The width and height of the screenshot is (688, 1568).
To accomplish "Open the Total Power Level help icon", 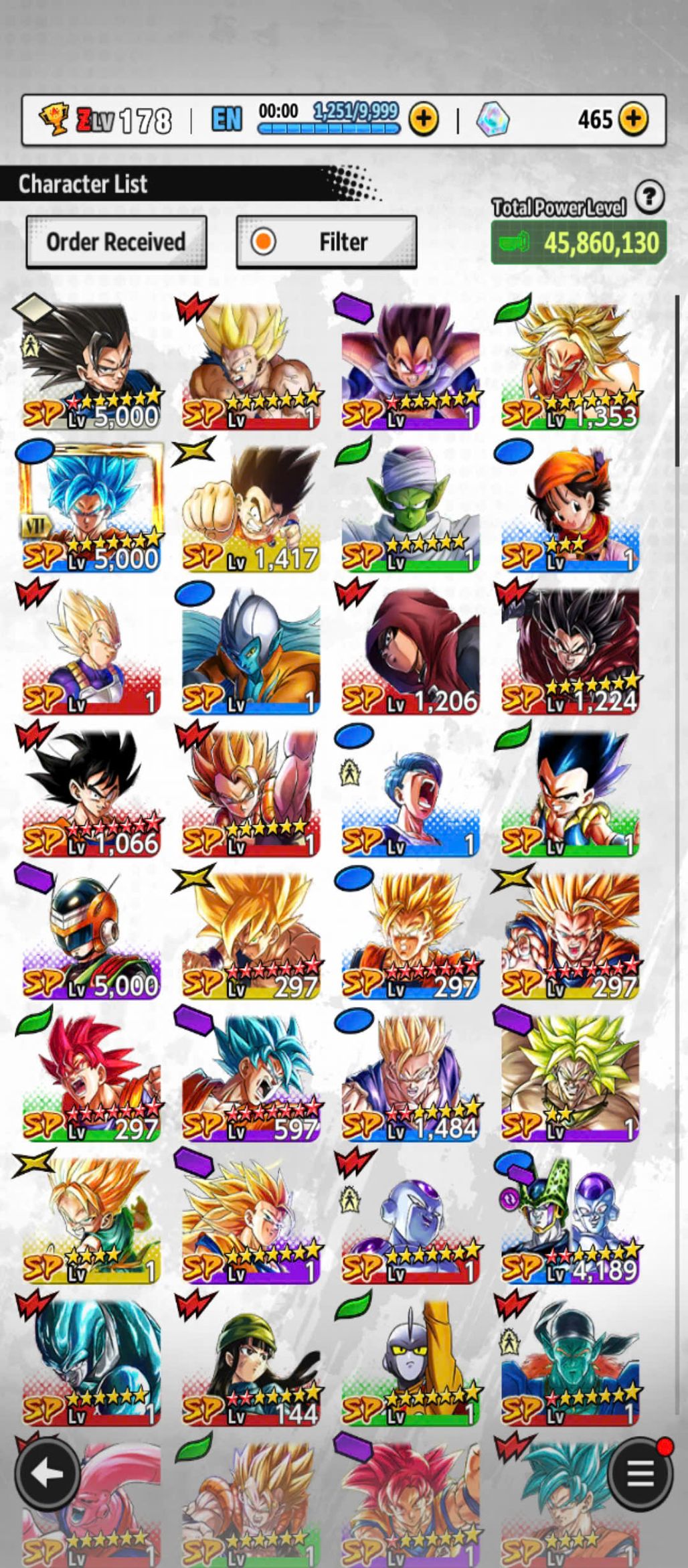I will (x=649, y=198).
